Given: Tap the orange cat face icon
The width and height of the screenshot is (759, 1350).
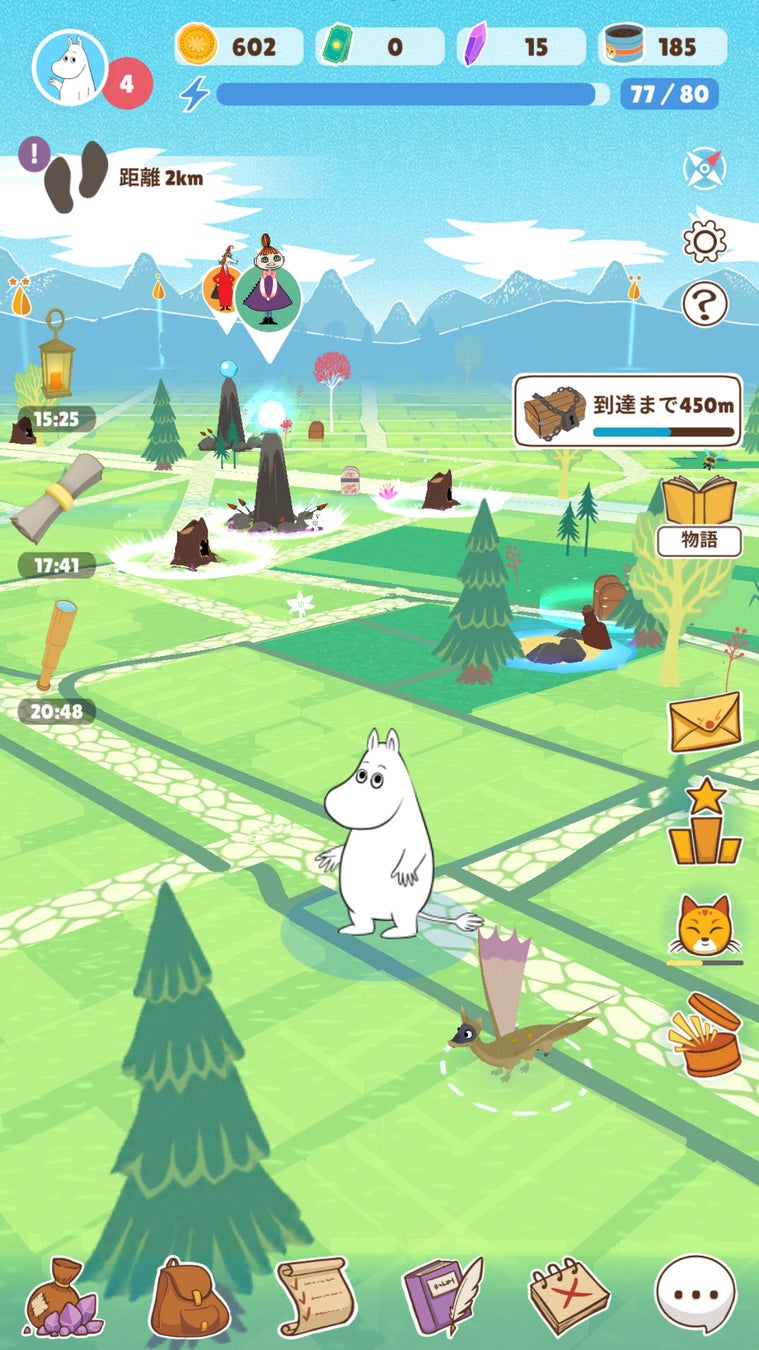Looking at the screenshot, I should click(x=704, y=926).
